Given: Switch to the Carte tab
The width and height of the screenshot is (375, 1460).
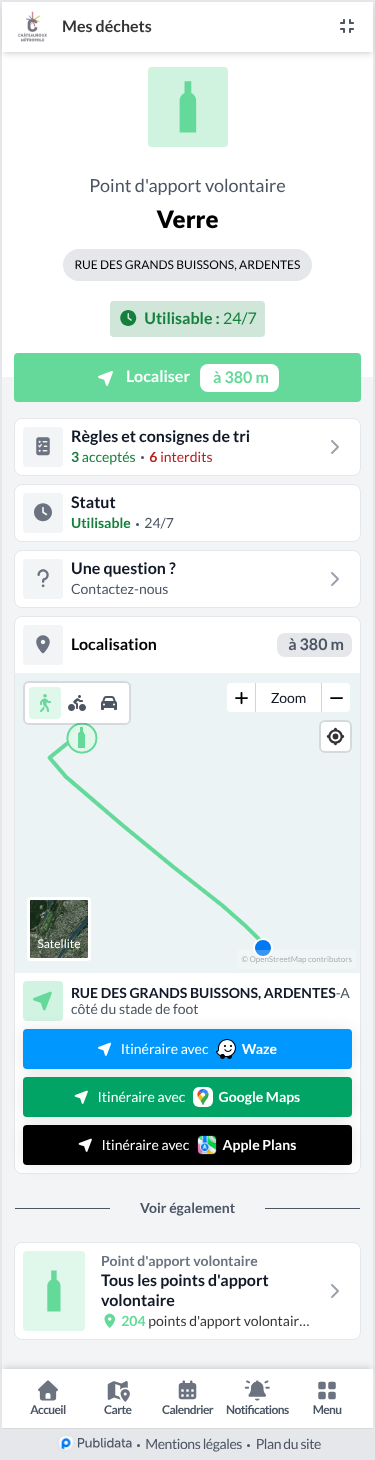Looking at the screenshot, I should (117, 1398).
